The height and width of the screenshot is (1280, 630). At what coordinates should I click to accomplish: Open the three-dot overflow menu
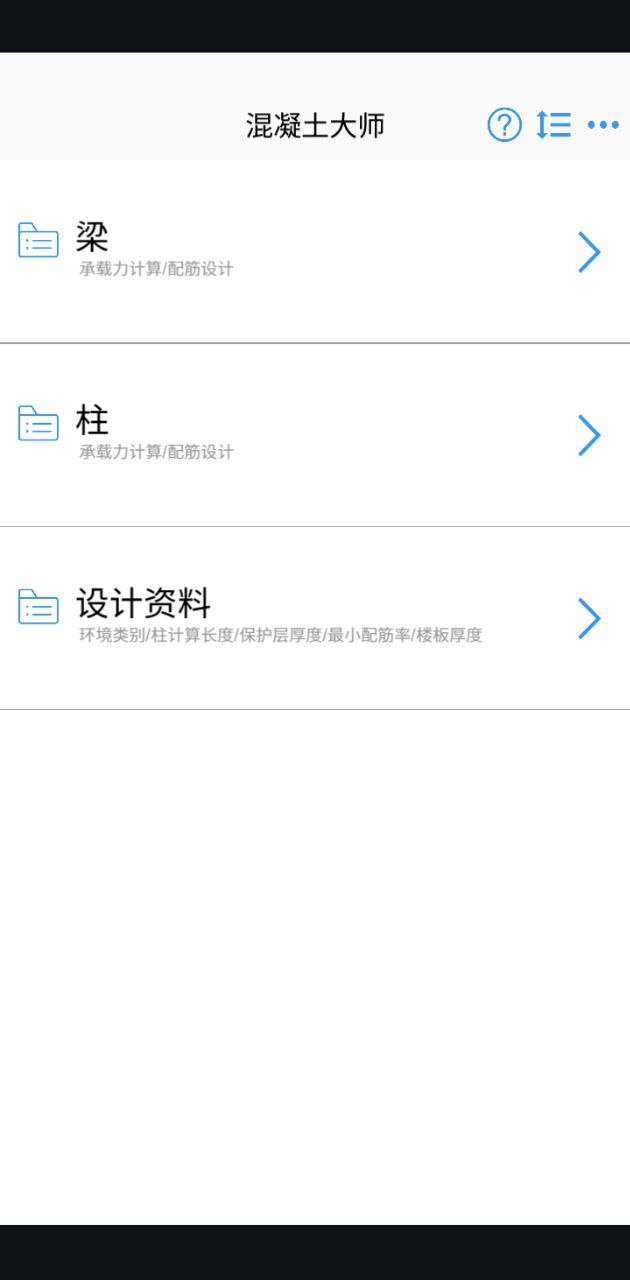pos(603,125)
